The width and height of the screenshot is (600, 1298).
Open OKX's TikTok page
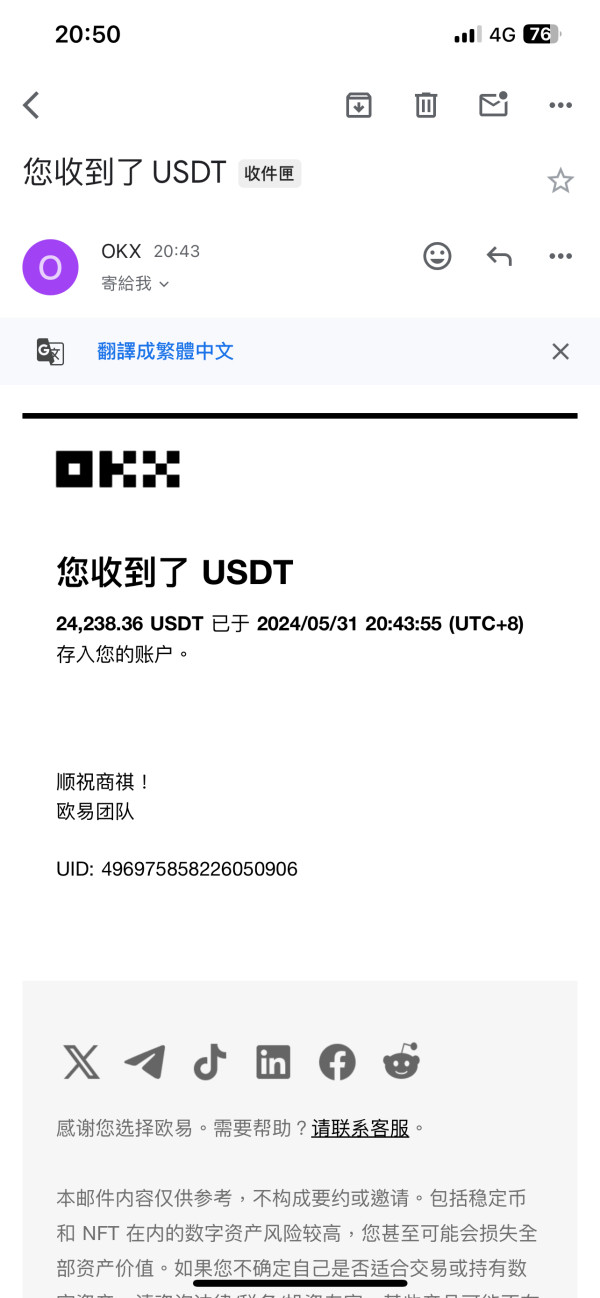[x=209, y=1062]
